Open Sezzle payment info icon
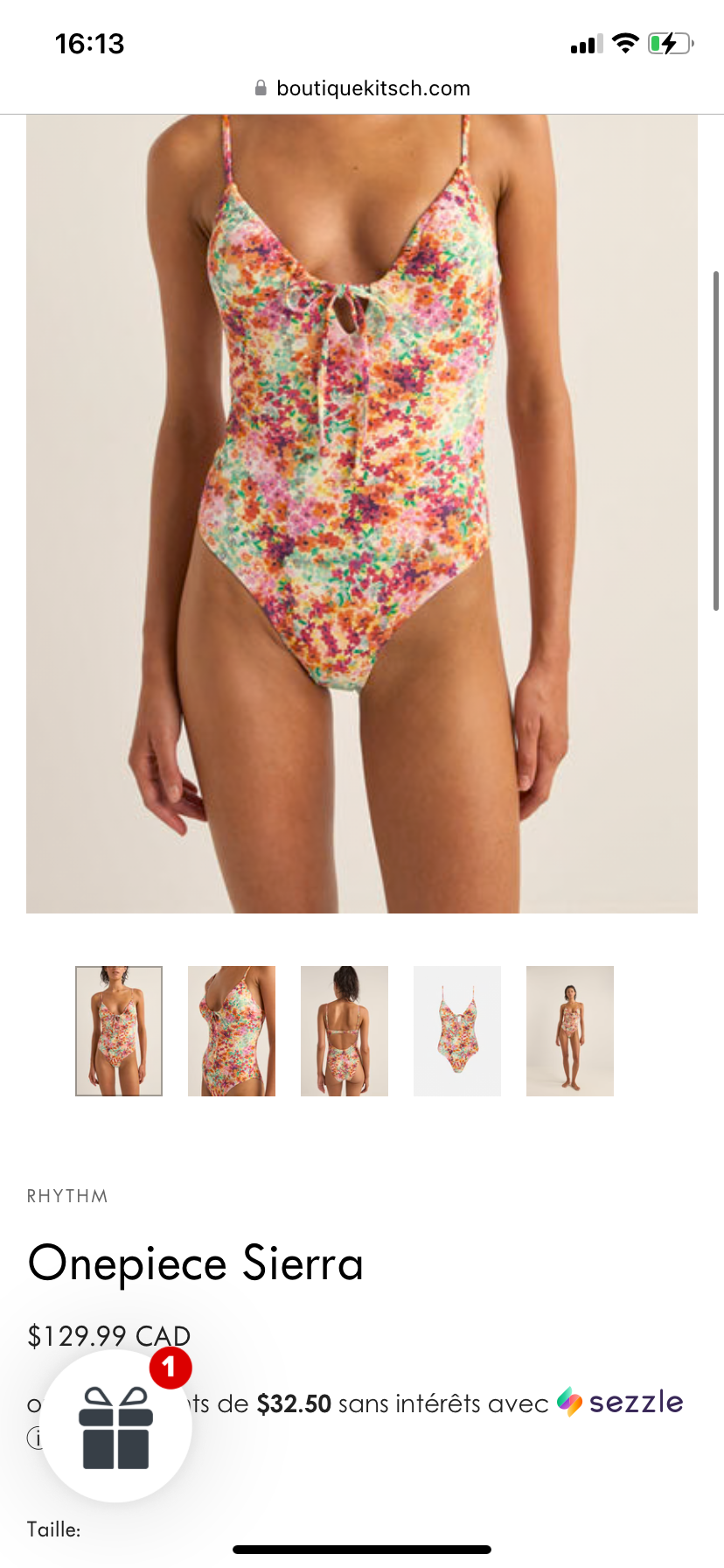724x1568 pixels. click(x=35, y=1438)
